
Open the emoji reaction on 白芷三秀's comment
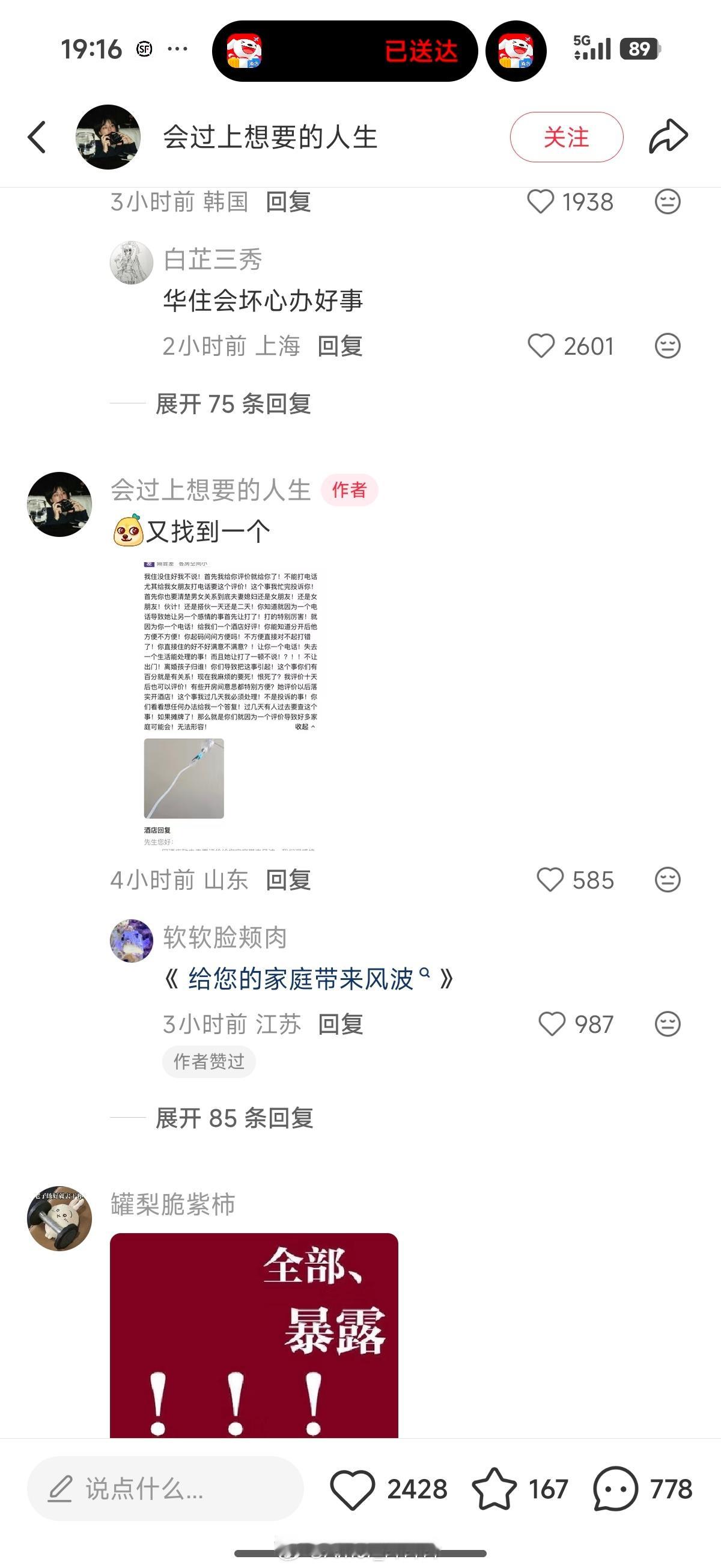(667, 345)
